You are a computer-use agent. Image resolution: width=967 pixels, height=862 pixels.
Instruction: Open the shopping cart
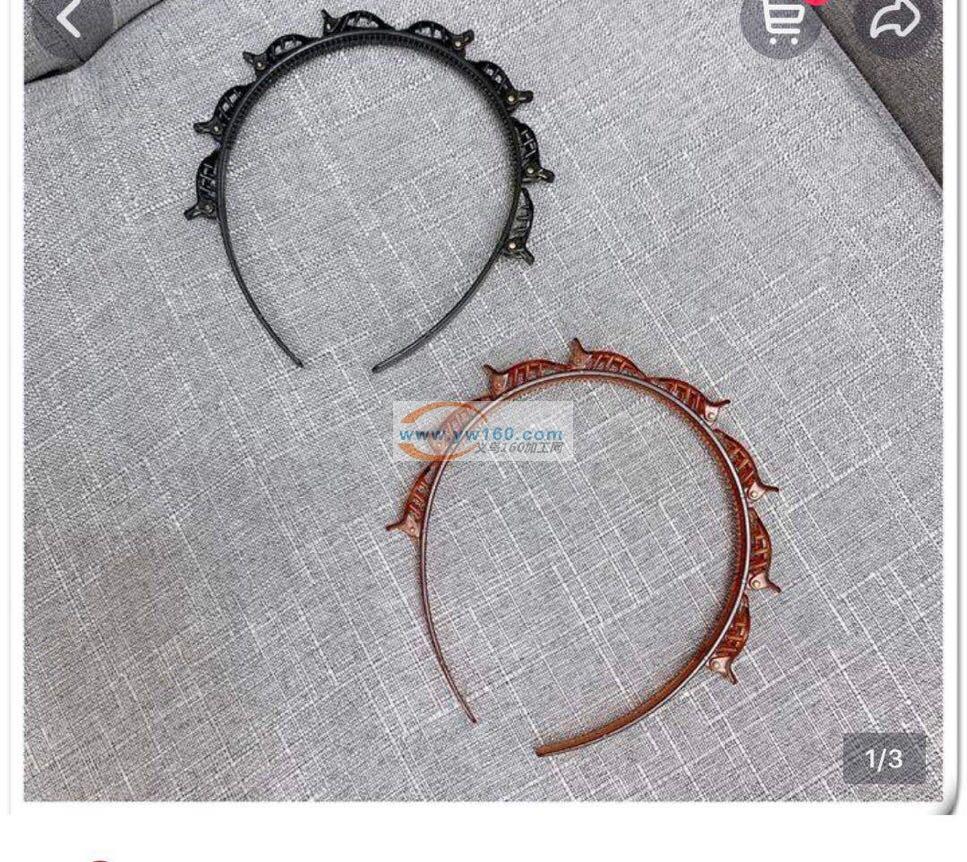click(780, 22)
